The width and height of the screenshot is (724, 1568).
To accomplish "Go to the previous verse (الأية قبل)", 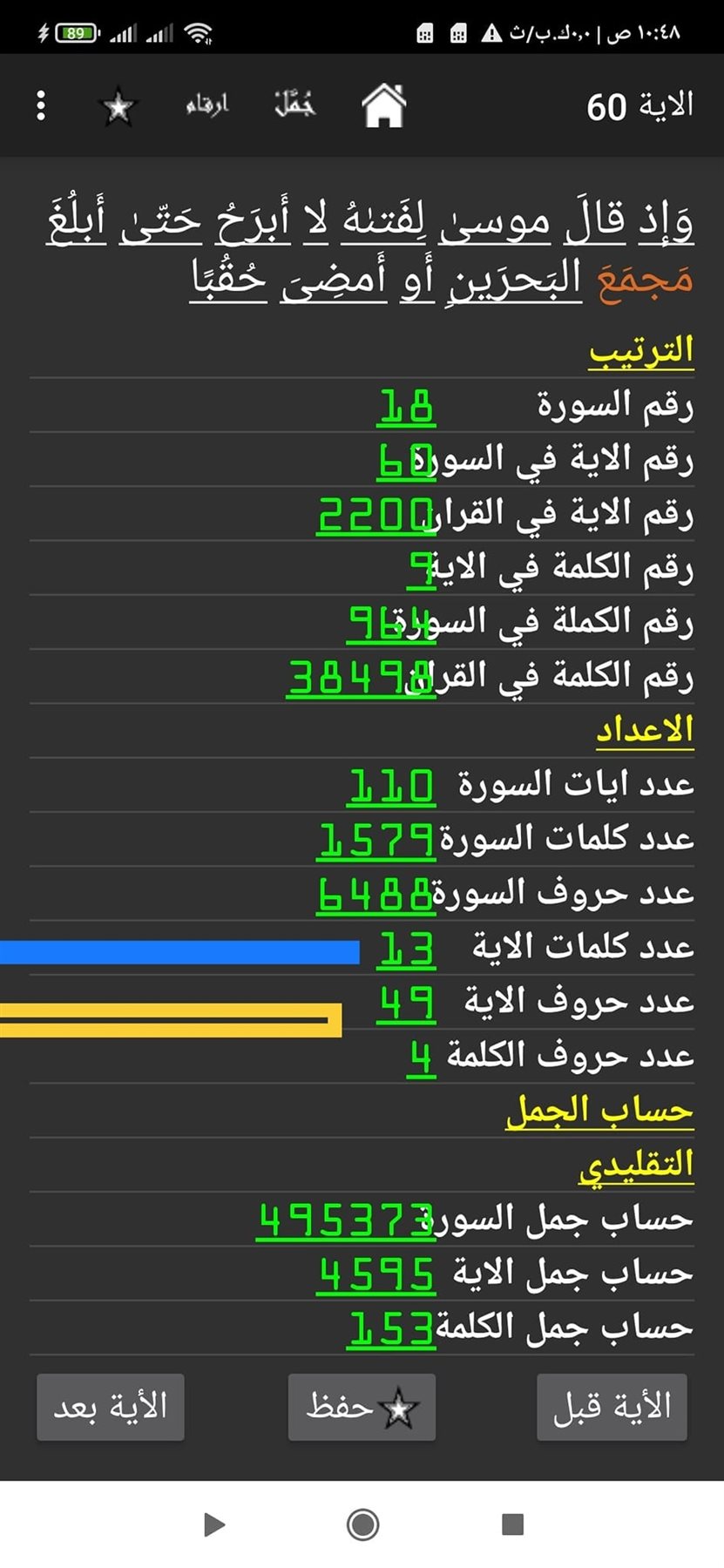I will (612, 1407).
